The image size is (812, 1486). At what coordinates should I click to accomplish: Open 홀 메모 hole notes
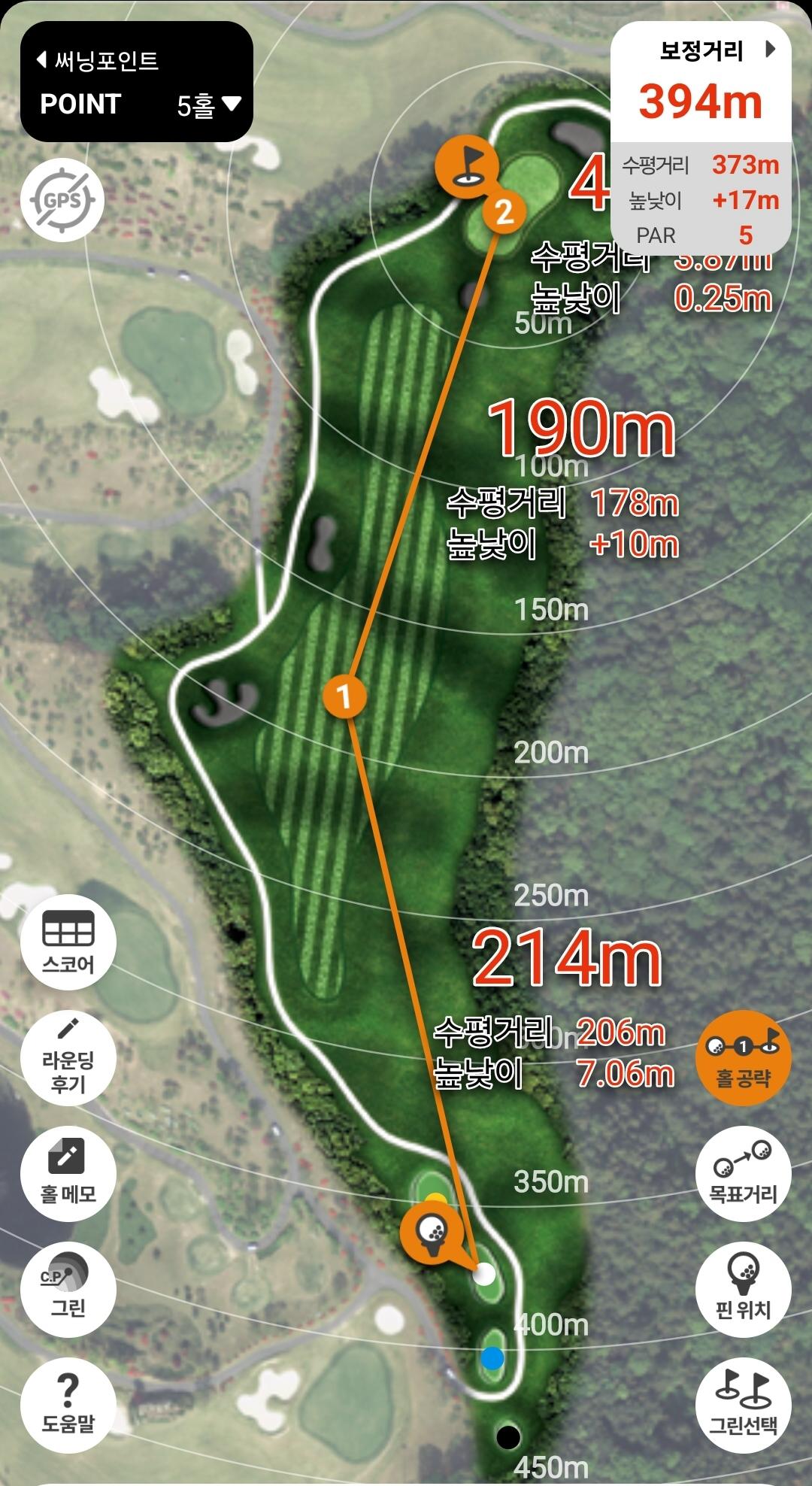point(68,1173)
